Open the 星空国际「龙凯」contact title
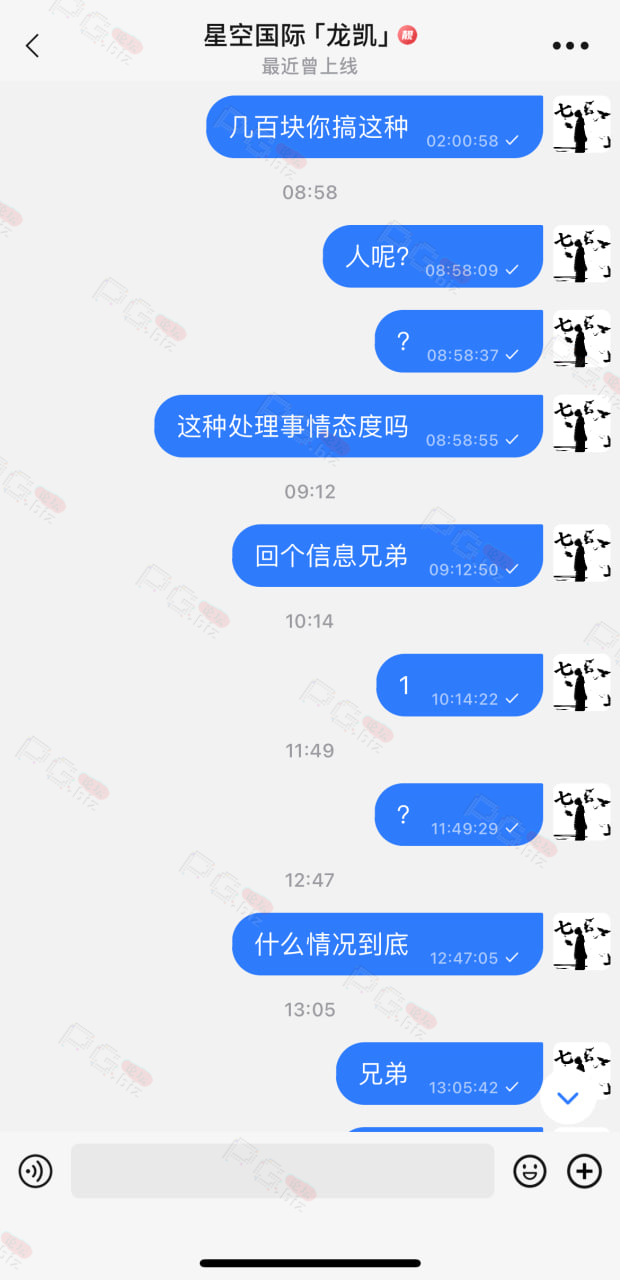 [x=299, y=35]
